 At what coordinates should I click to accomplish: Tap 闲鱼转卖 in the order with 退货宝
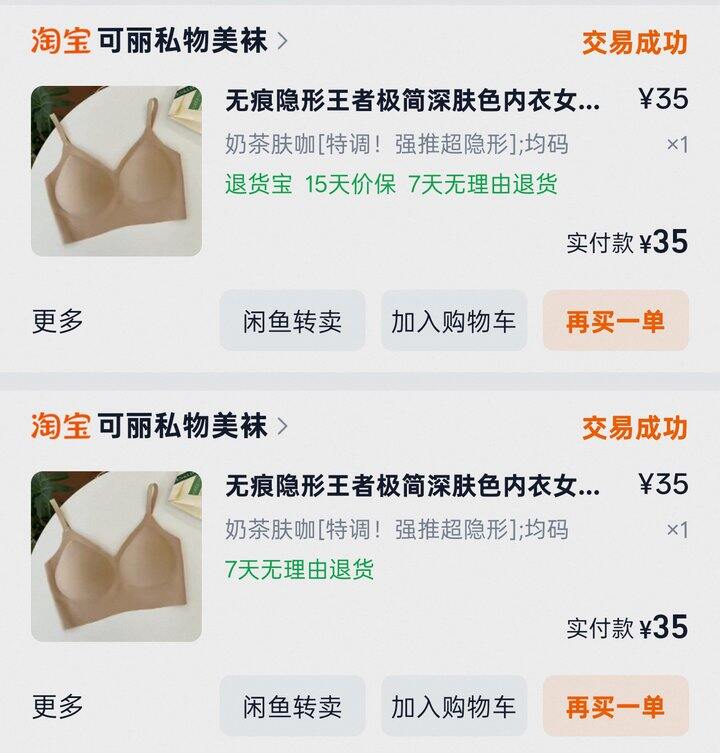coord(292,321)
